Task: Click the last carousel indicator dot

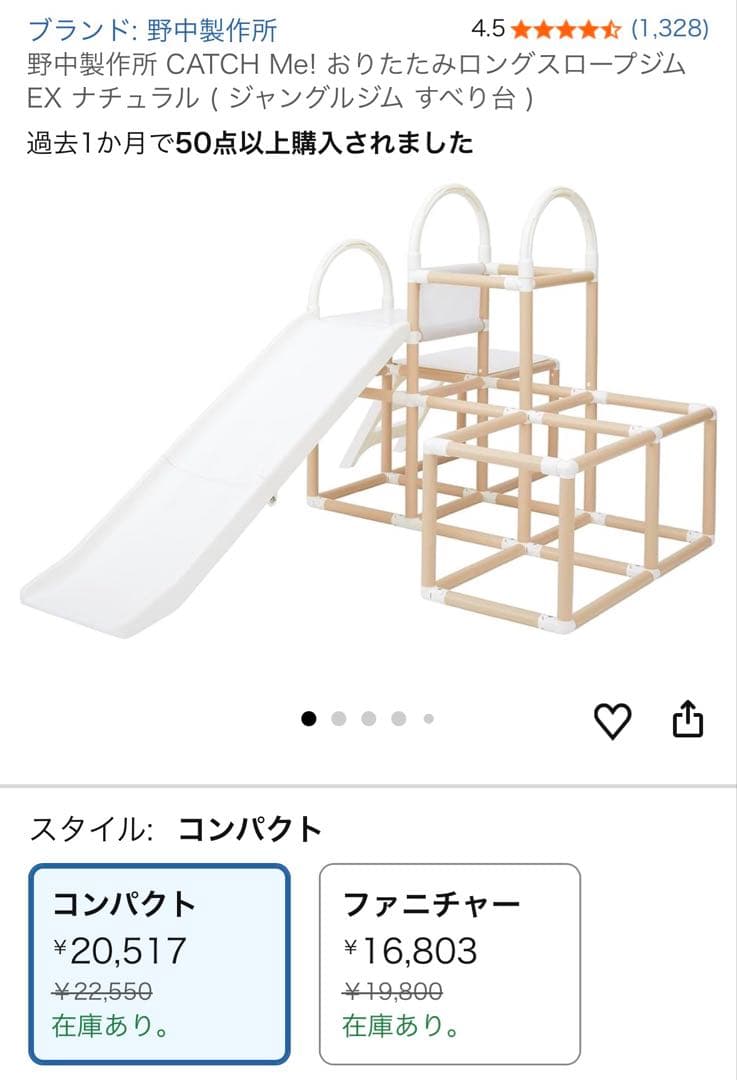Action: coord(428,717)
